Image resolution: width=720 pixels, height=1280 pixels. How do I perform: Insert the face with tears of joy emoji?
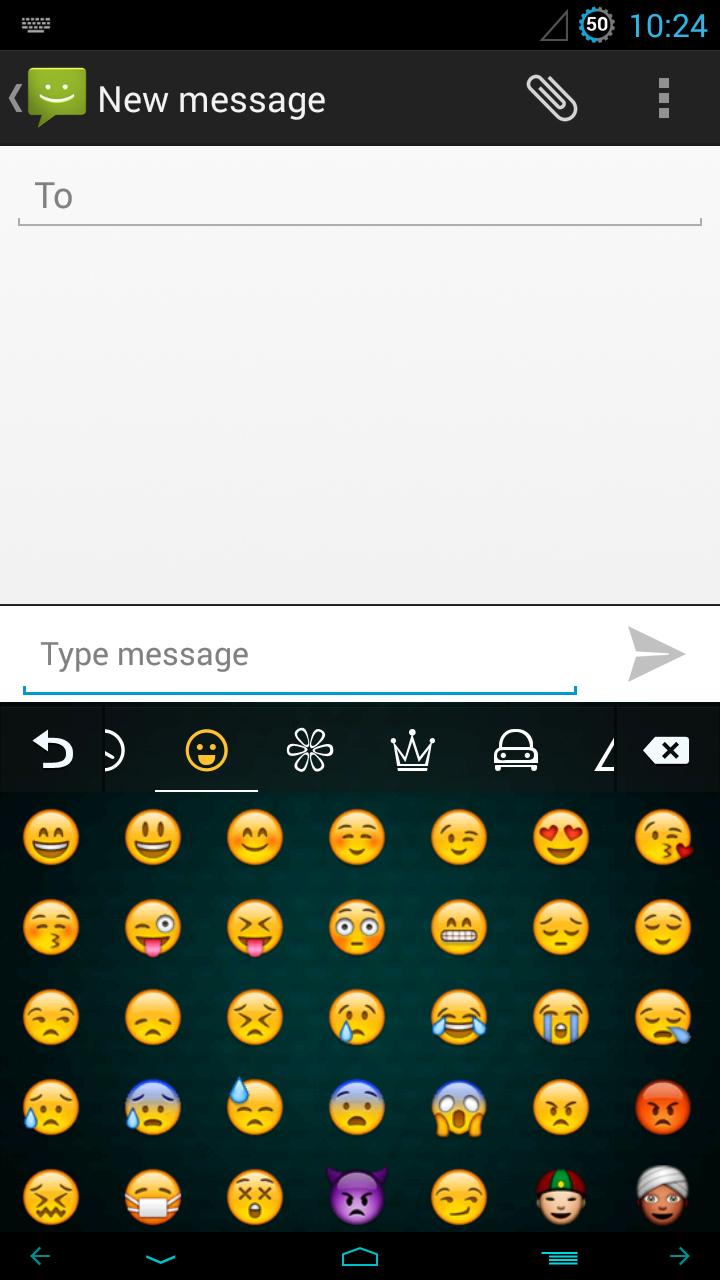[x=459, y=1018]
